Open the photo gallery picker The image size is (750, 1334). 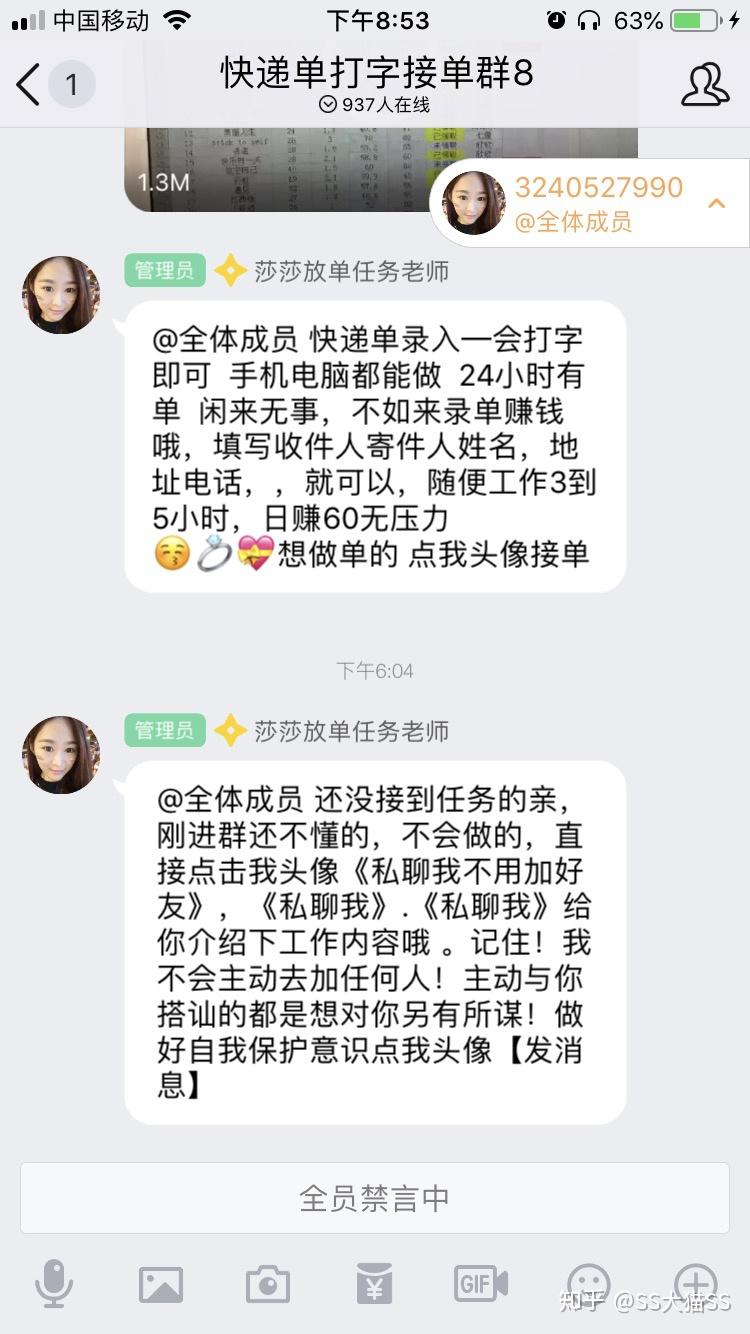(x=161, y=1284)
